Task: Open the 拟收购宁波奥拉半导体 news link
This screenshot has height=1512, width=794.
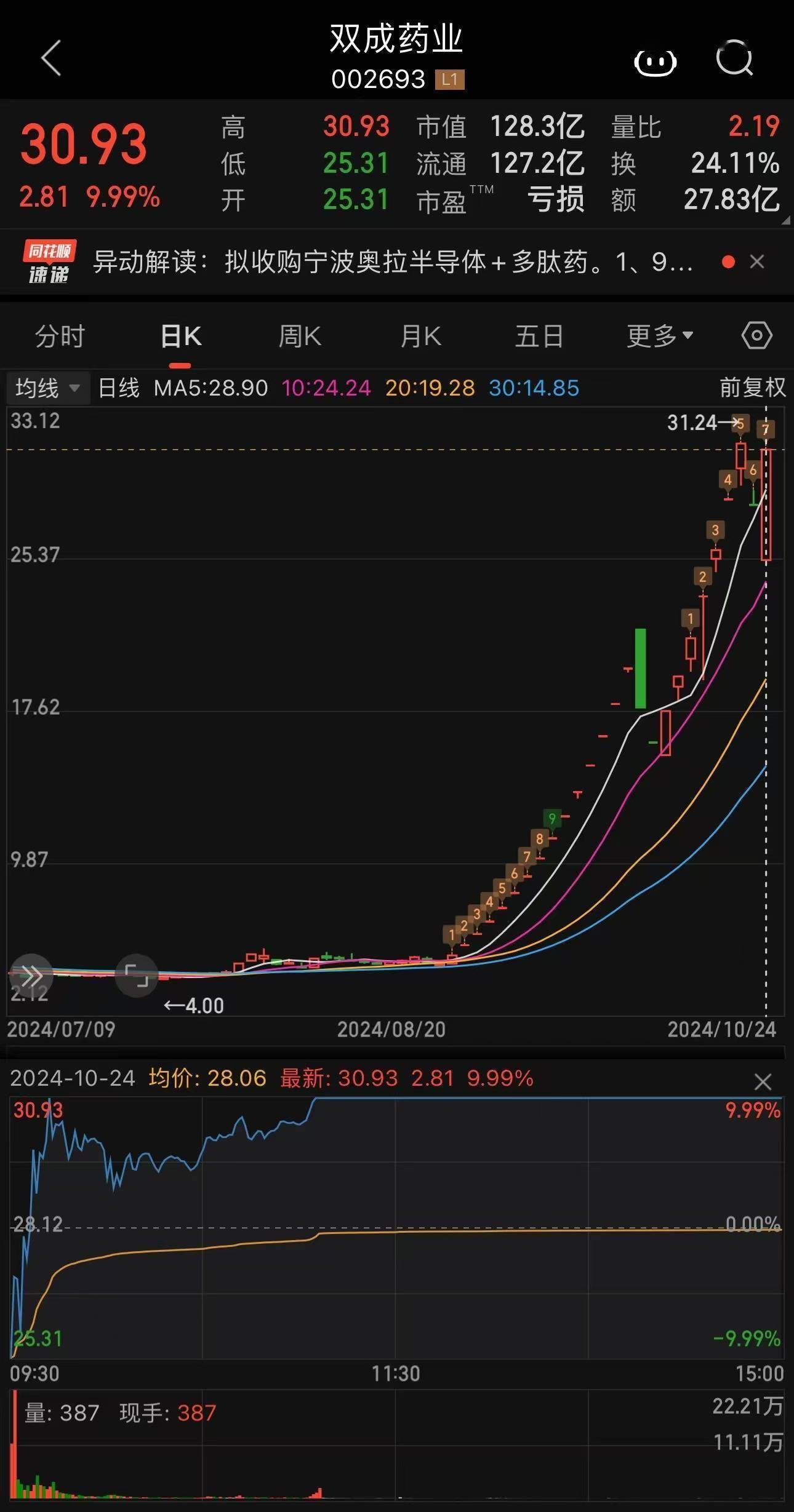Action: tap(394, 262)
